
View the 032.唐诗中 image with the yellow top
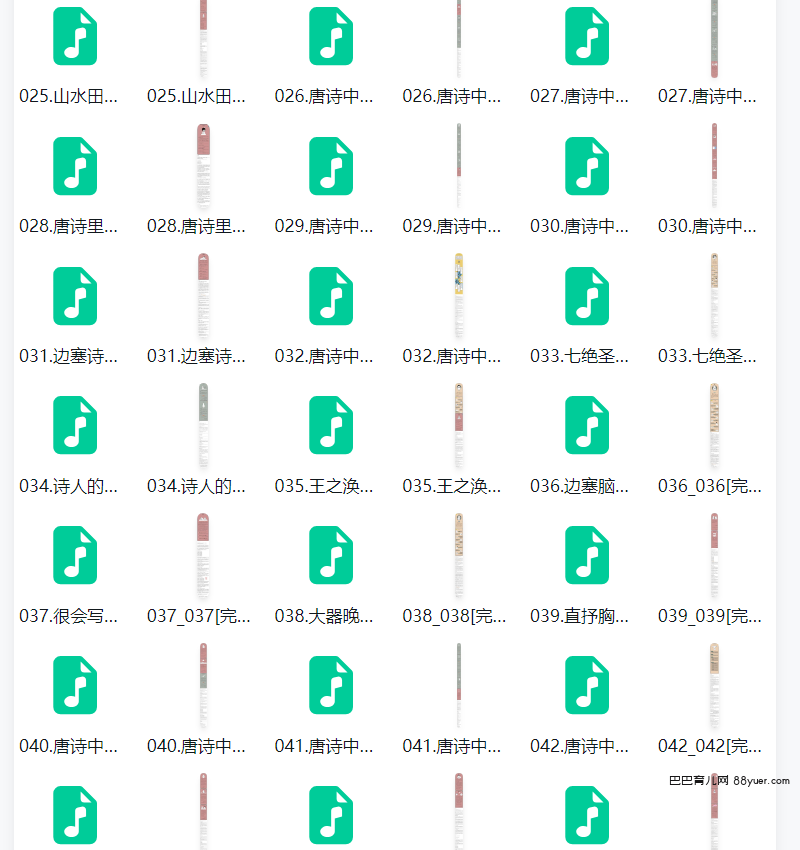[459, 296]
